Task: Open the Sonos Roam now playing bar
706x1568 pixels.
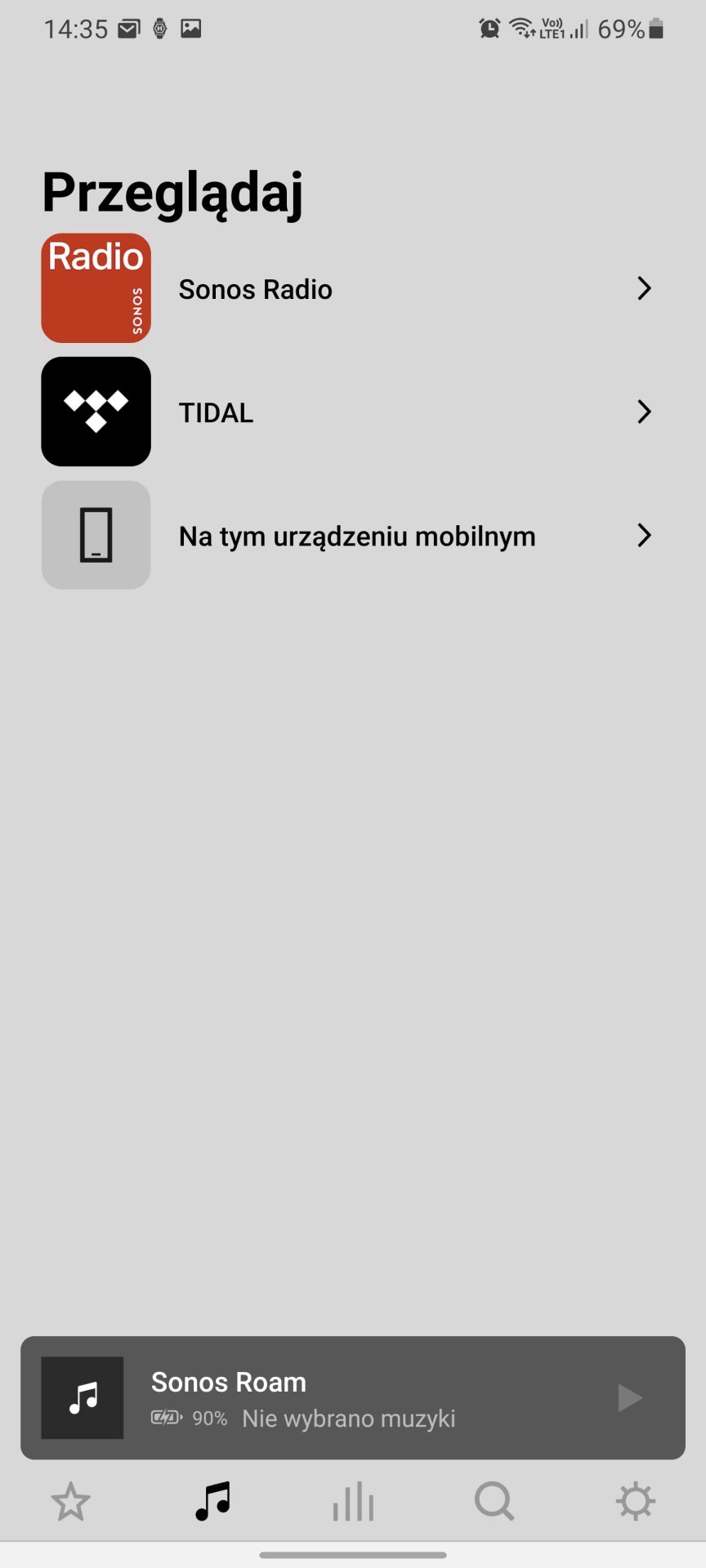Action: pos(353,1397)
